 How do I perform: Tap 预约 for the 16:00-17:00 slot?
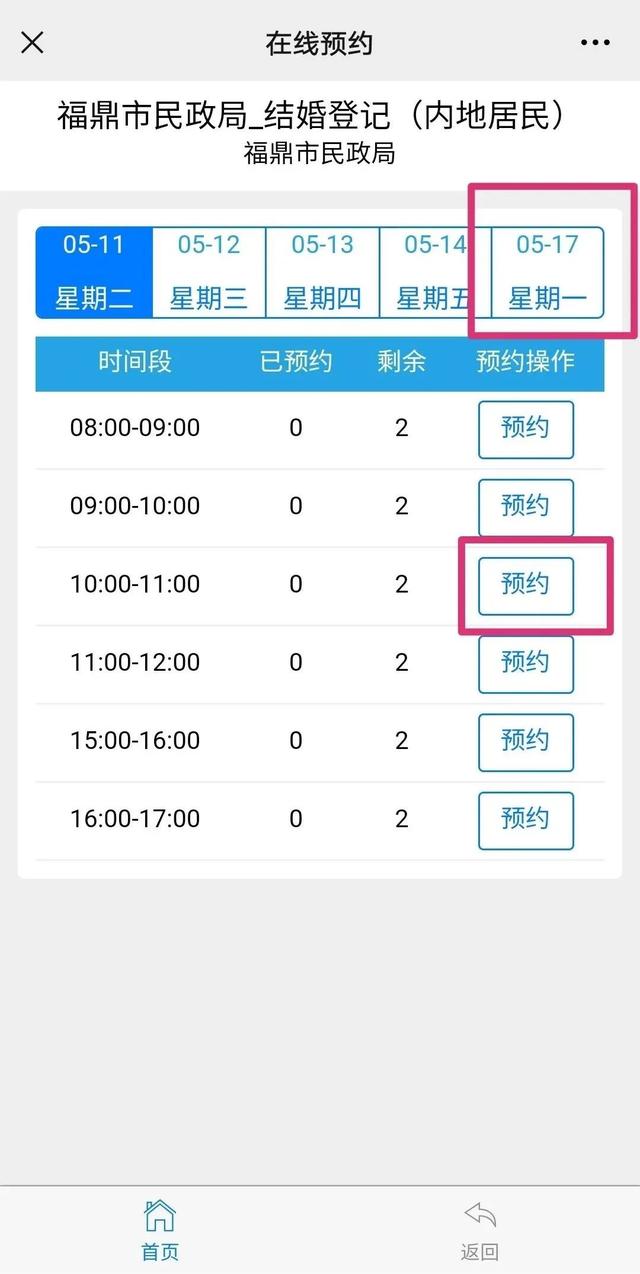(x=526, y=820)
